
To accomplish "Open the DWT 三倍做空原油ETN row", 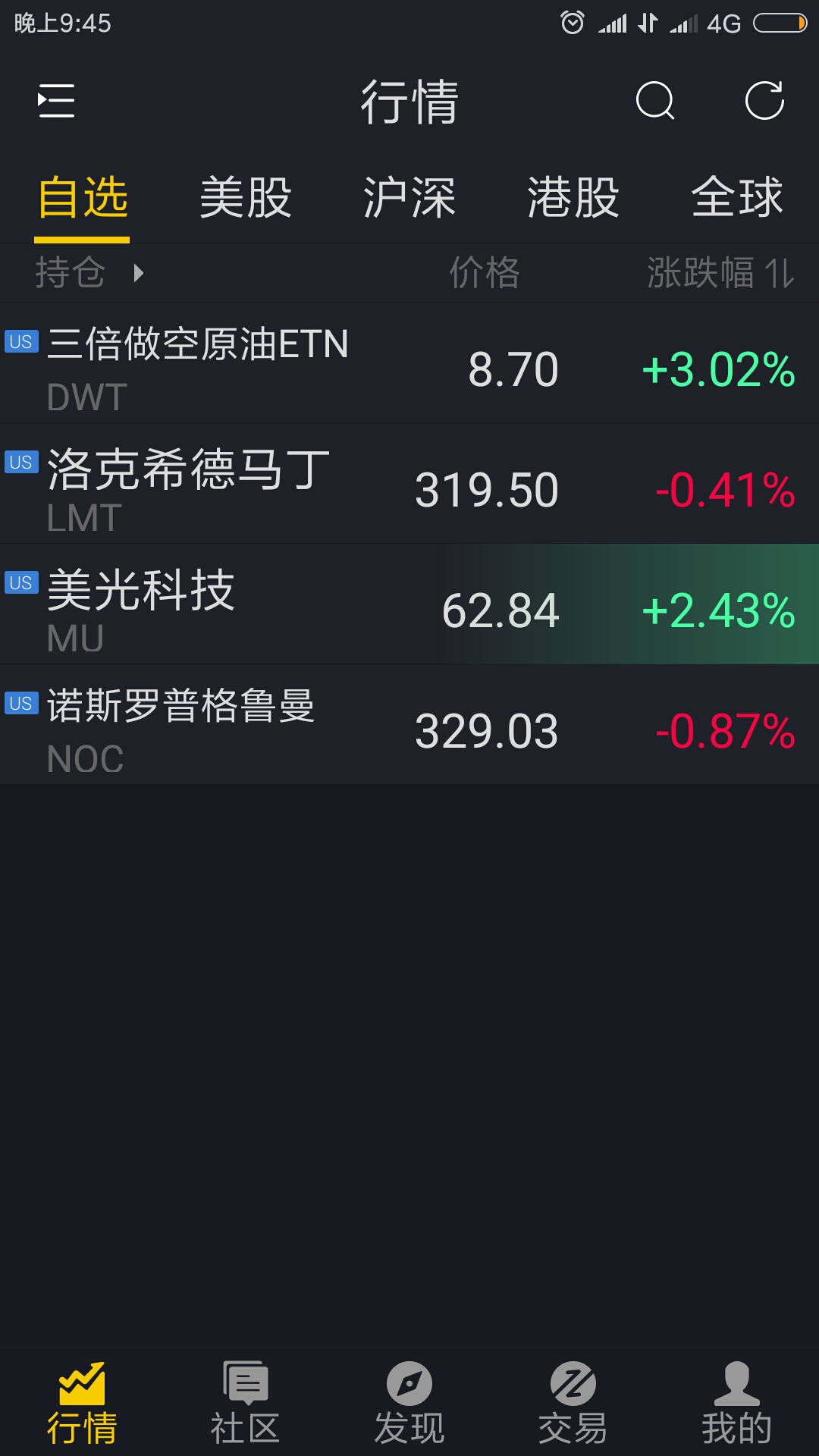I will [409, 363].
